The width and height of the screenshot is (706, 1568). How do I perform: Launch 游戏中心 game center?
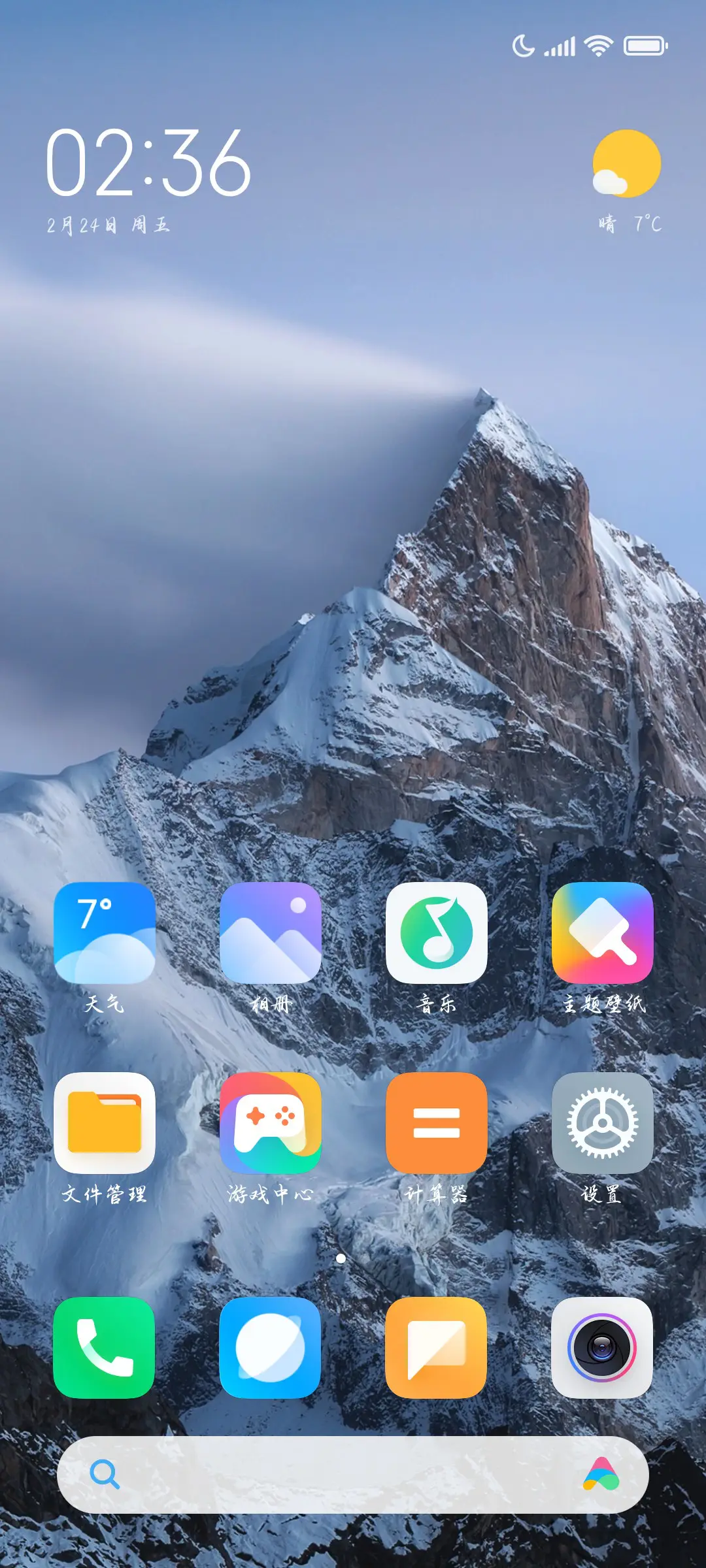pos(271,1123)
